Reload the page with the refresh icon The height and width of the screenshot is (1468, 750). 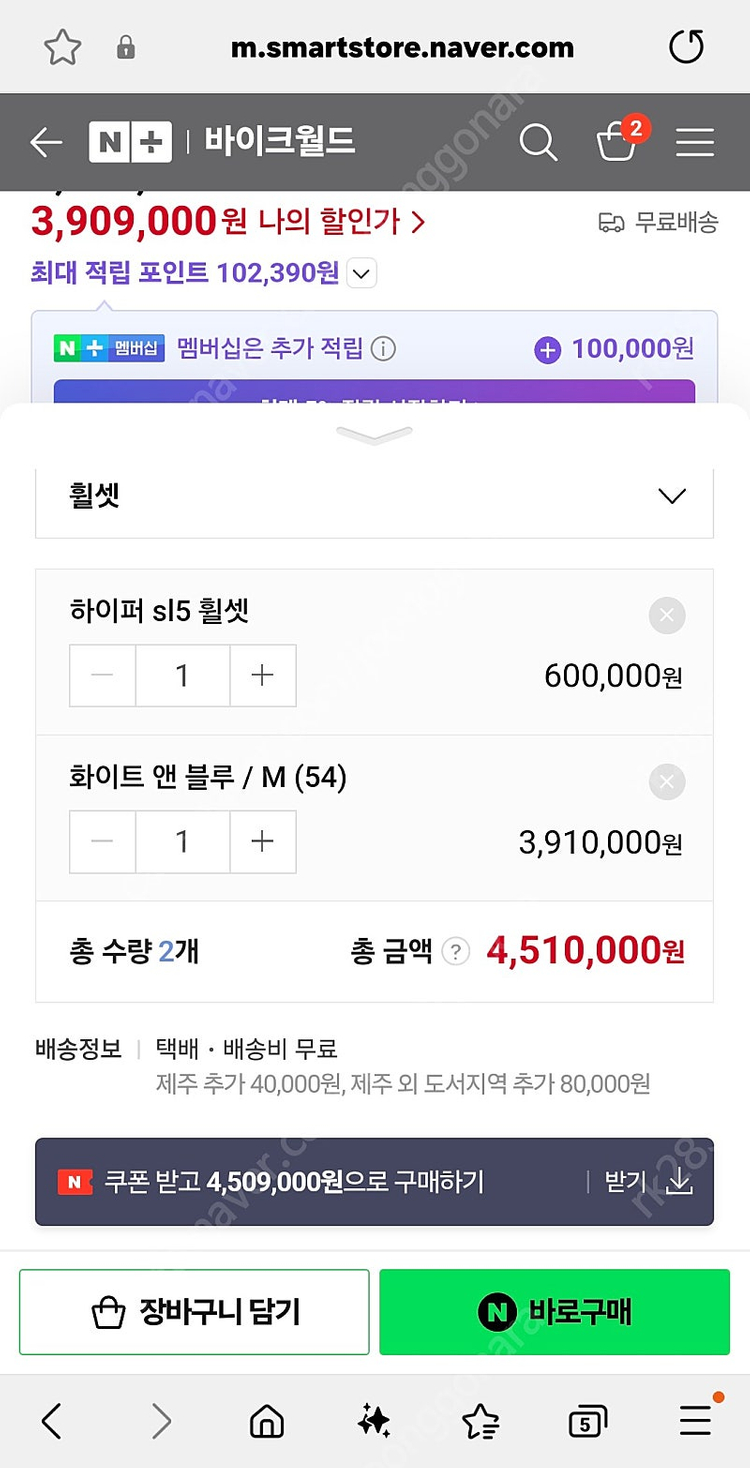pyautogui.click(x=687, y=45)
